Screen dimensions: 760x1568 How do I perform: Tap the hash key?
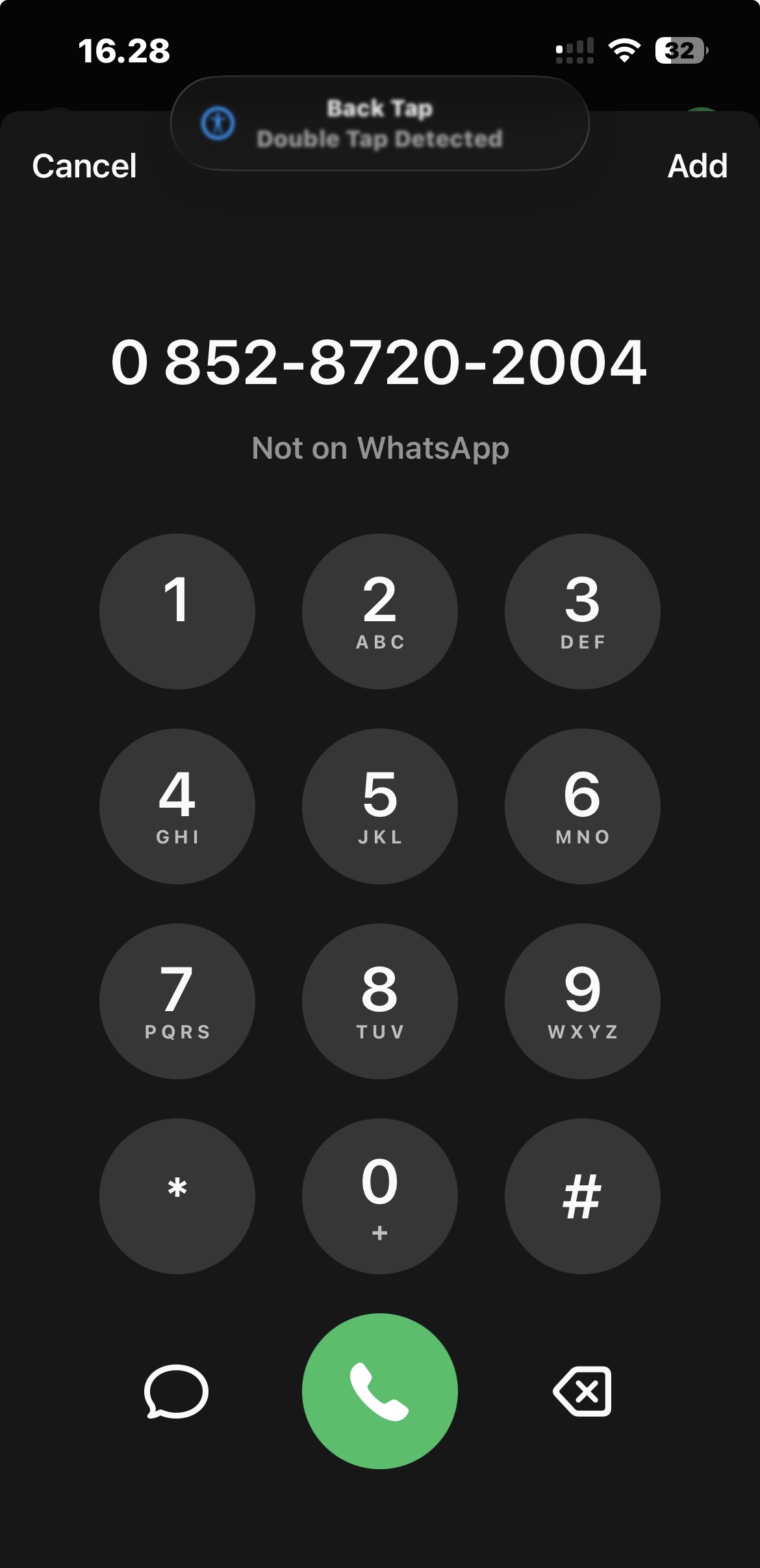pos(582,1196)
